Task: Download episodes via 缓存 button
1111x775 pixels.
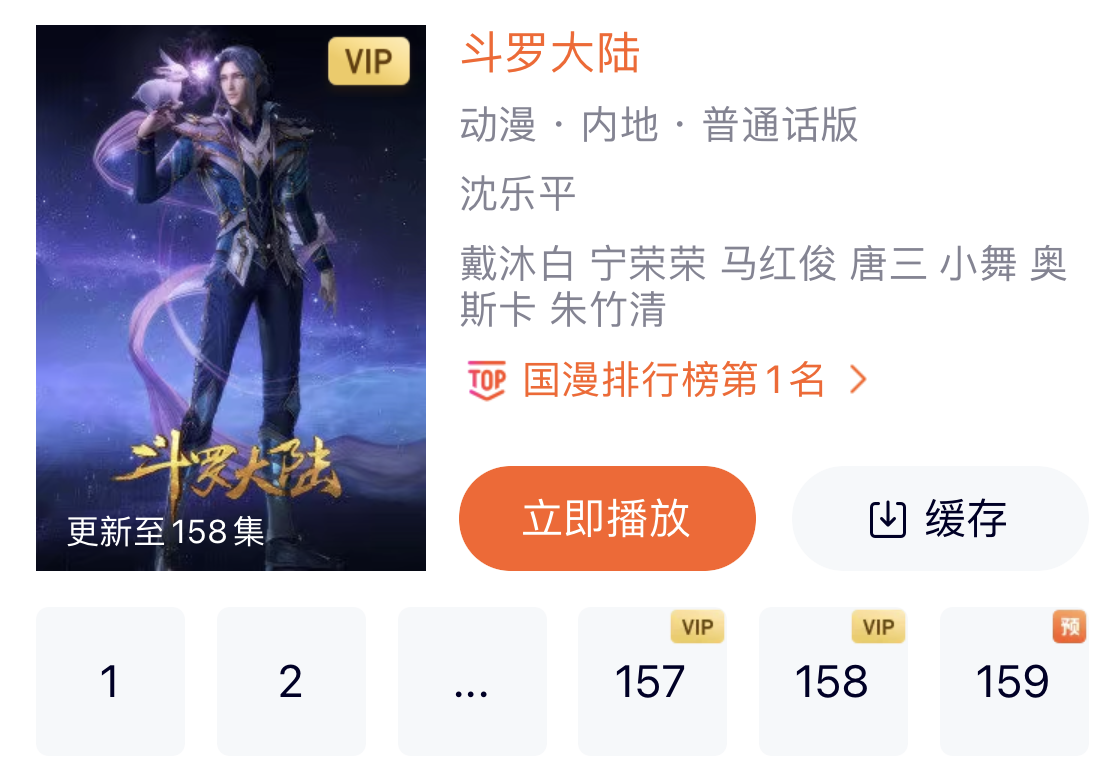Action: point(939,518)
